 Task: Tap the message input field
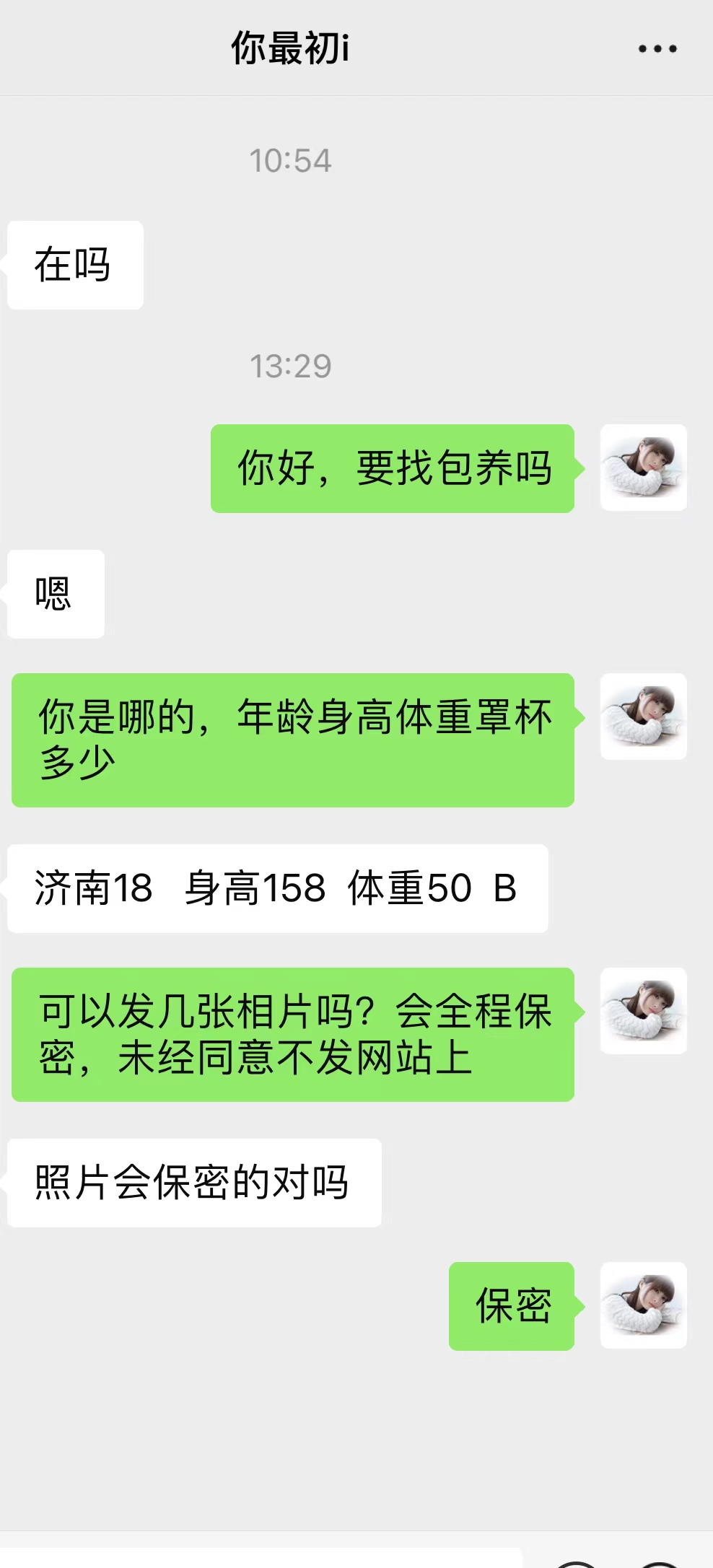pyautogui.click(x=260, y=1559)
